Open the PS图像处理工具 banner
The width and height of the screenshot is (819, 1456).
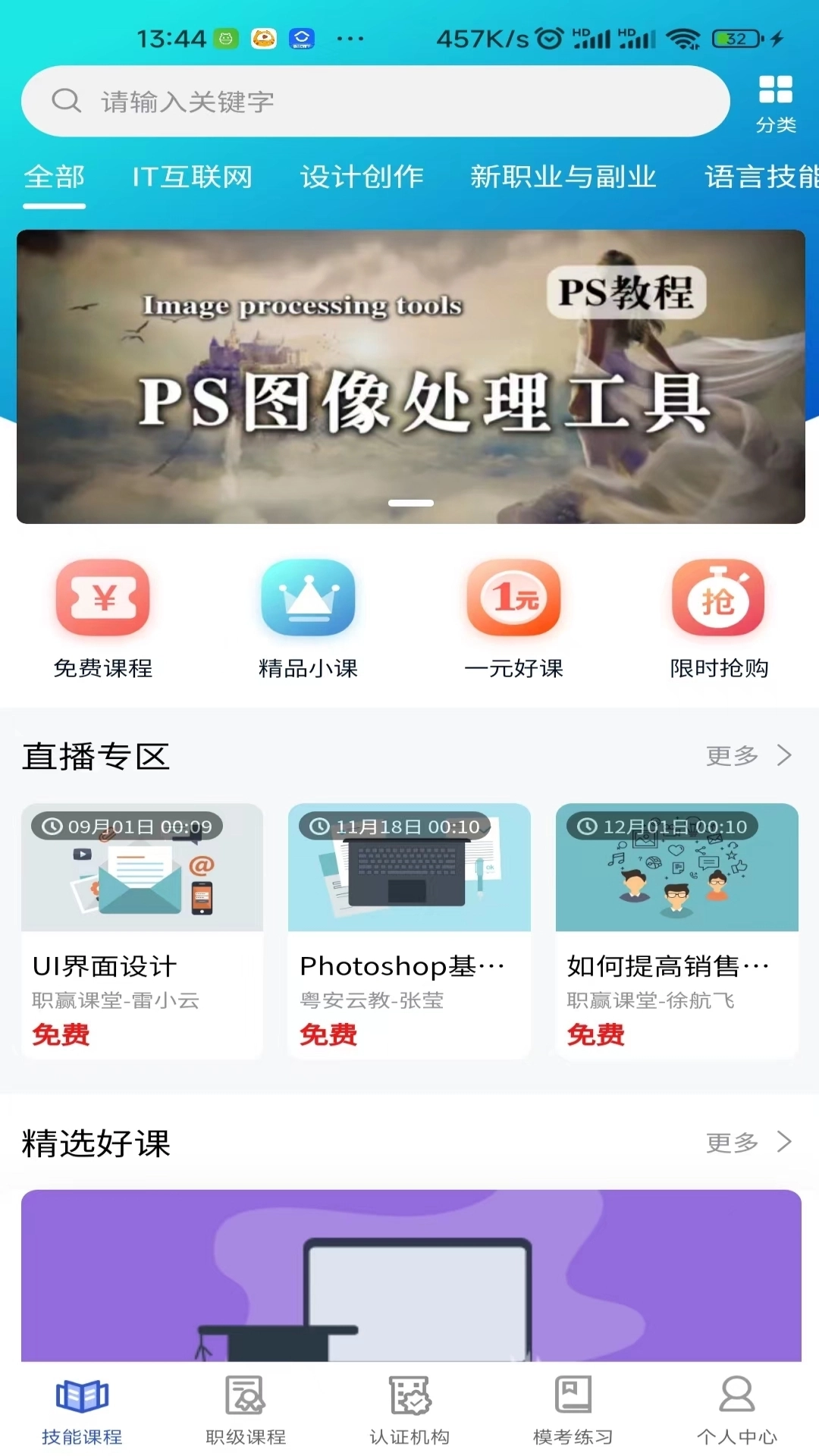point(410,376)
